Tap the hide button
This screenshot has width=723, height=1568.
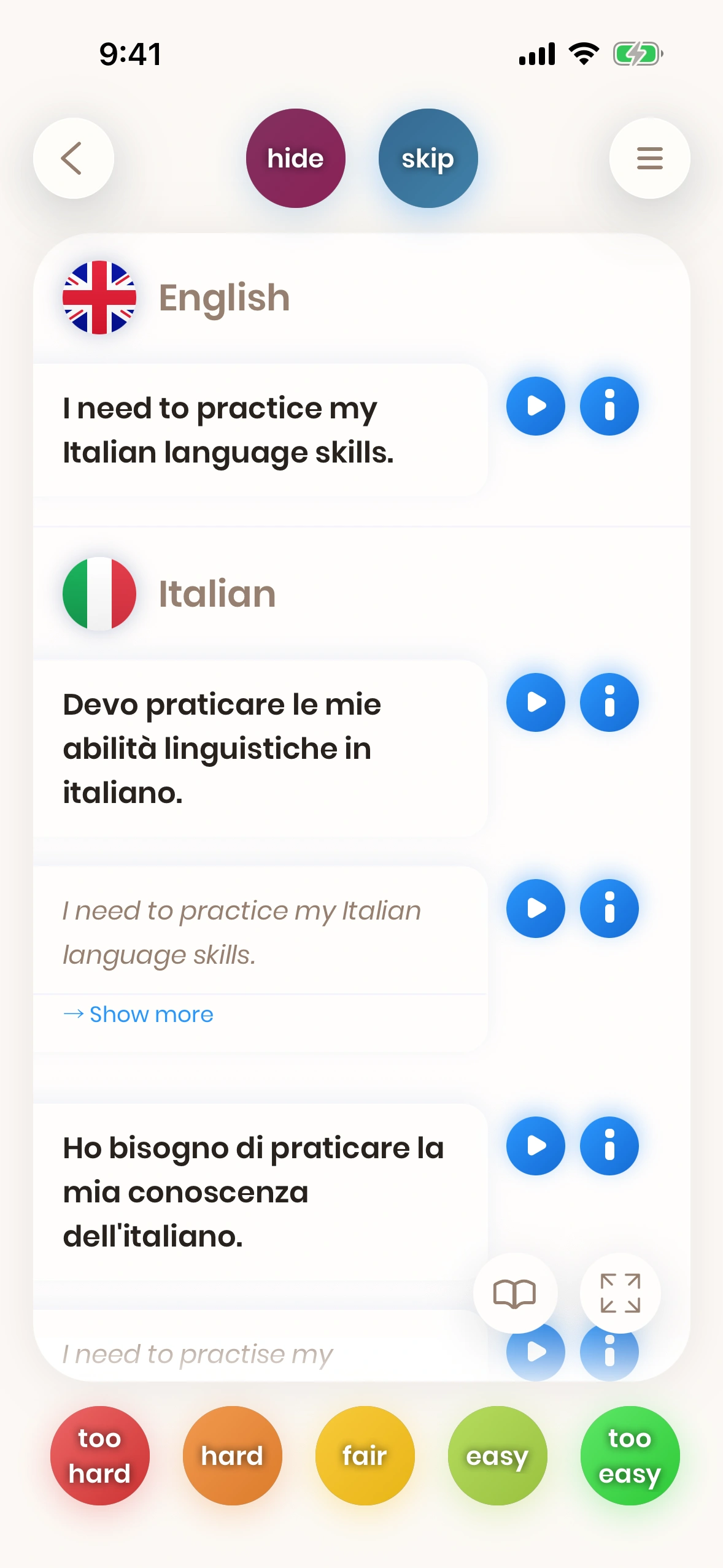(x=295, y=158)
